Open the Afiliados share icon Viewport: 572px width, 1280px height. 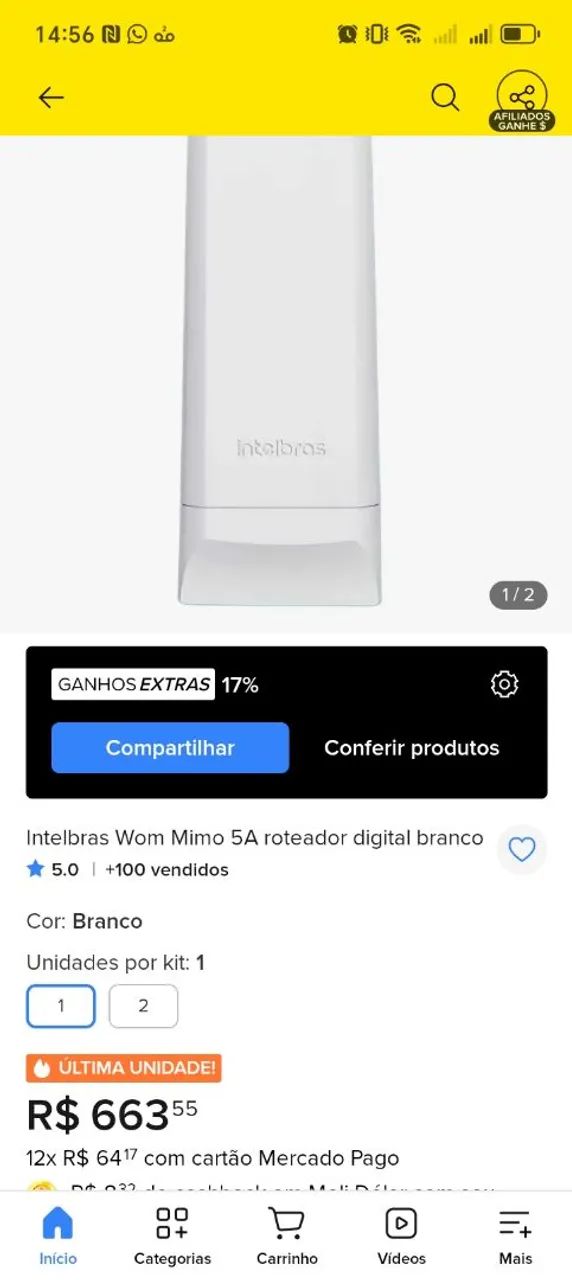pyautogui.click(x=522, y=101)
